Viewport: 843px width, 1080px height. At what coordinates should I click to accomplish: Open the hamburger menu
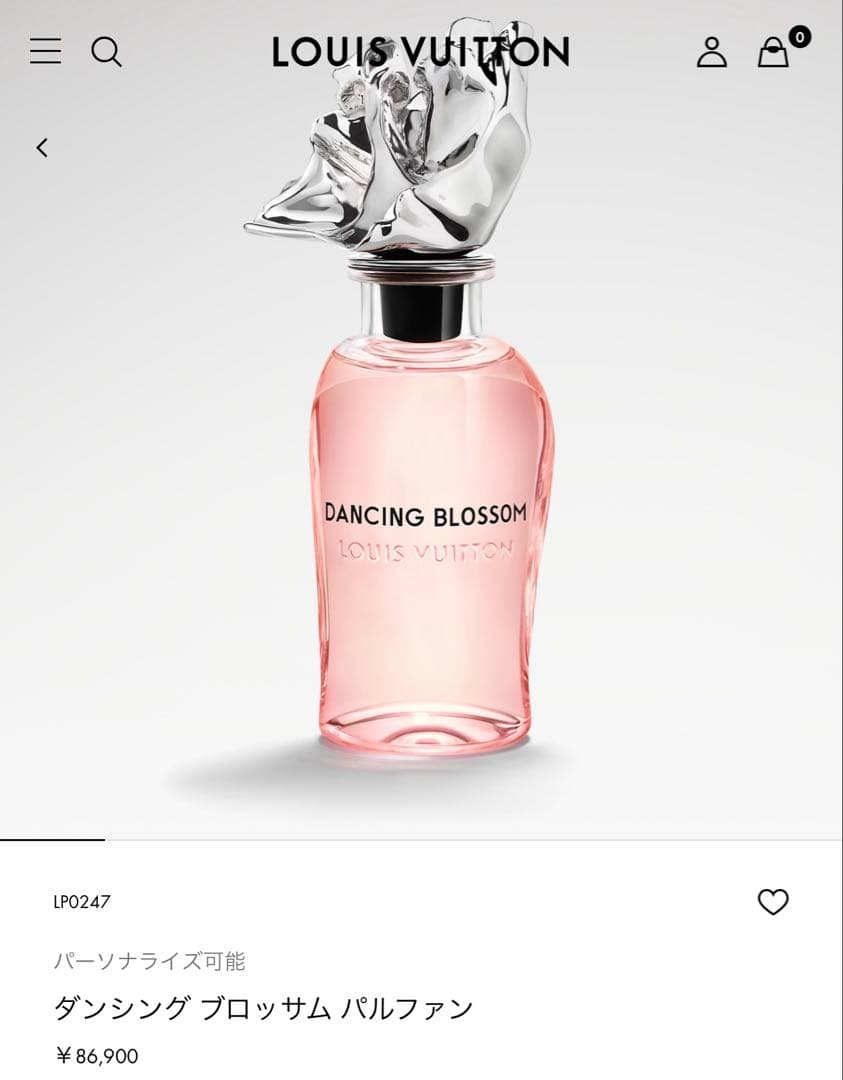point(45,51)
